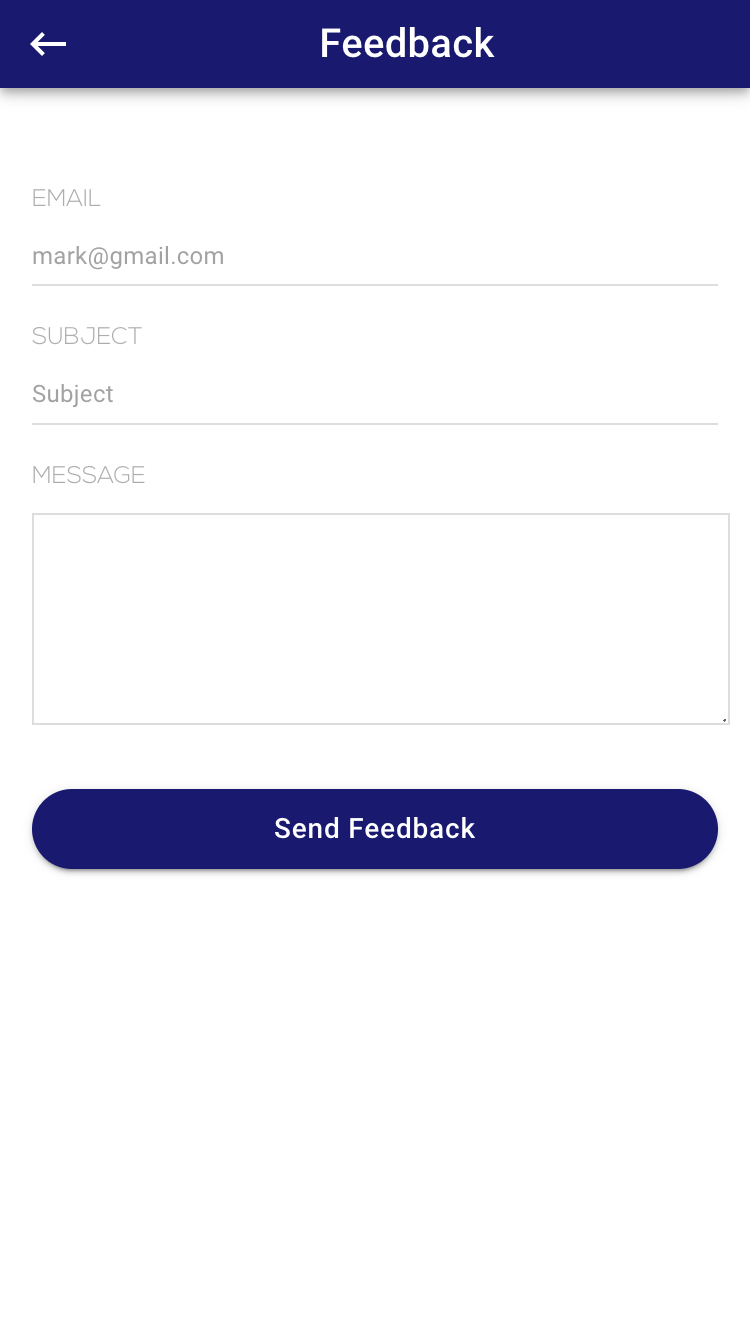Click the underline below the Subject field
This screenshot has width=750, height=1334.
375,424
